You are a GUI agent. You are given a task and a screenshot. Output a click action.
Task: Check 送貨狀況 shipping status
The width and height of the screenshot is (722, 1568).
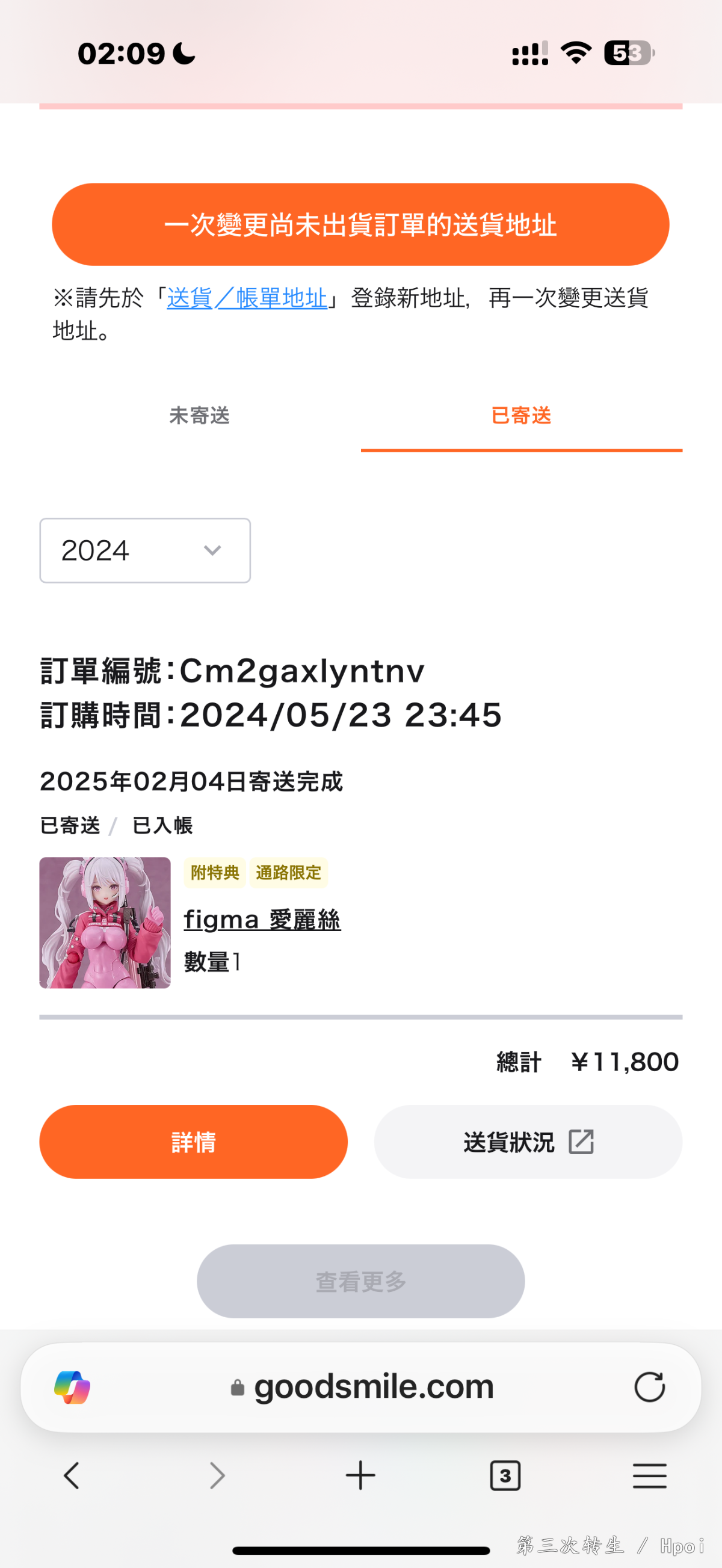528,1142
